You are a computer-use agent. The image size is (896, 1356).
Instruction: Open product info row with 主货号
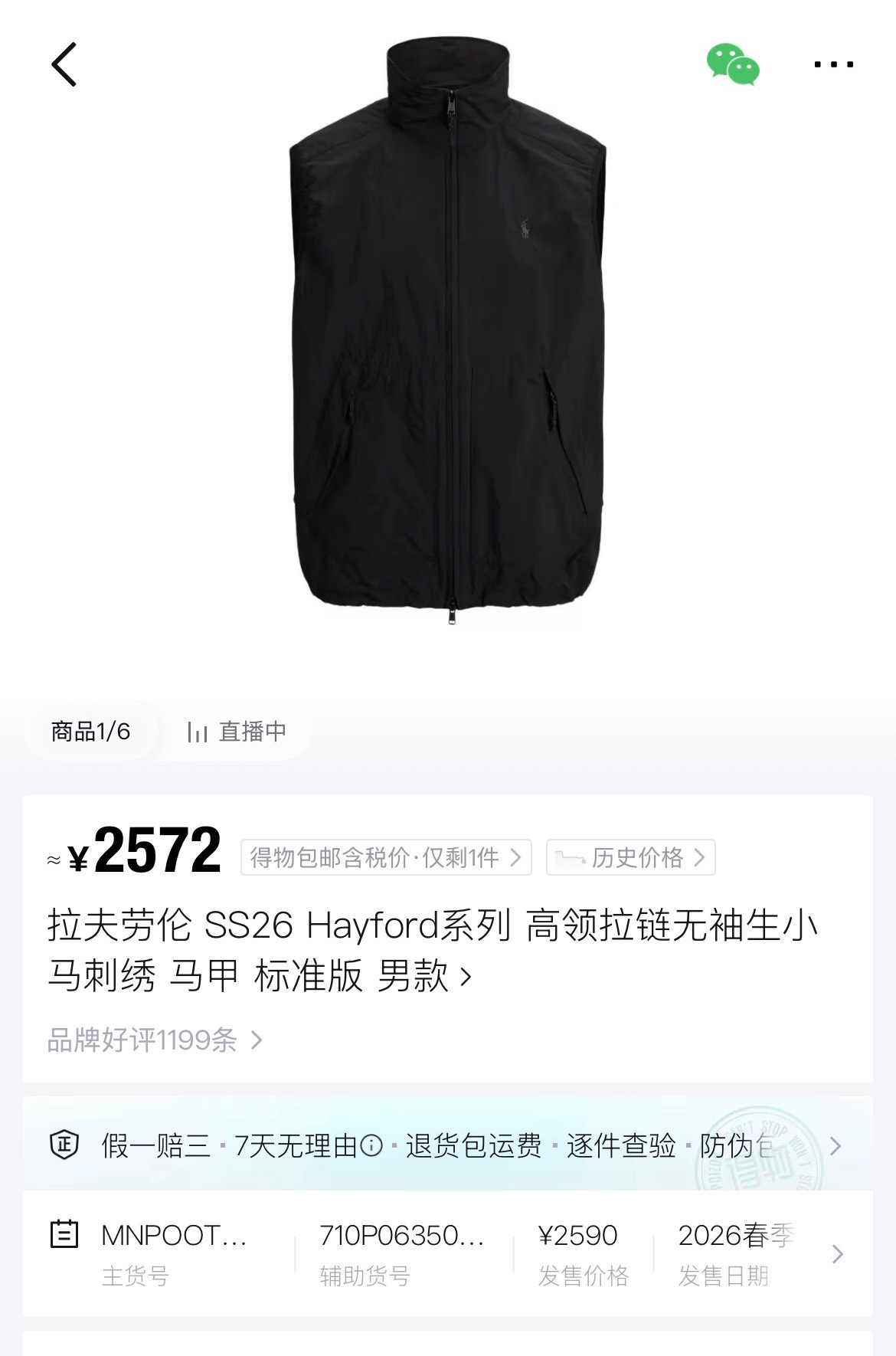(x=448, y=1254)
